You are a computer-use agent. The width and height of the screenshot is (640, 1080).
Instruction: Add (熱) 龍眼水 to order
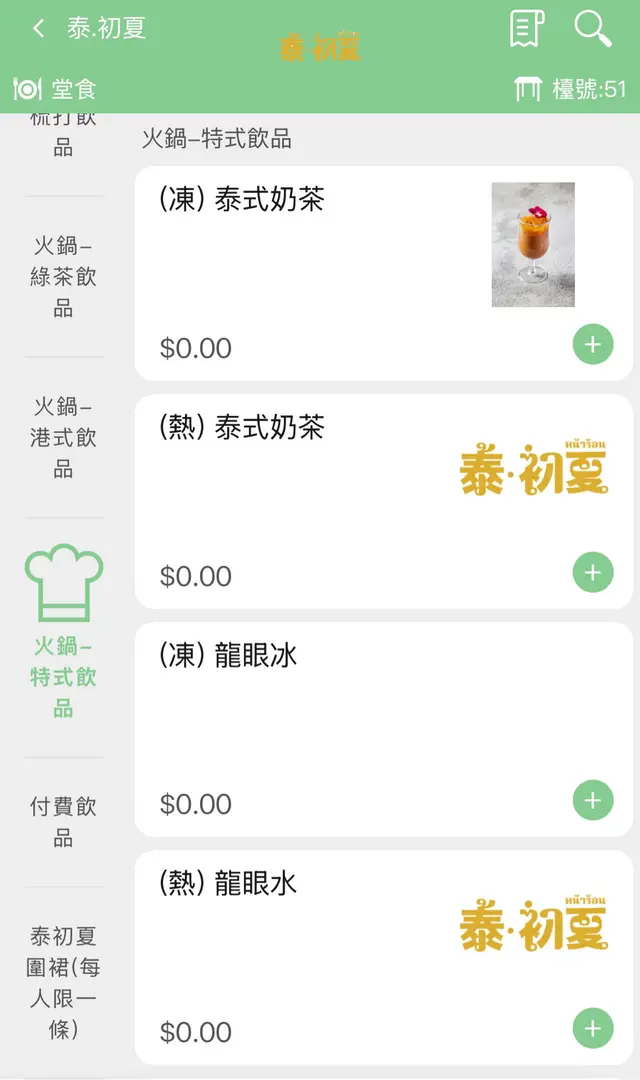tap(593, 1029)
